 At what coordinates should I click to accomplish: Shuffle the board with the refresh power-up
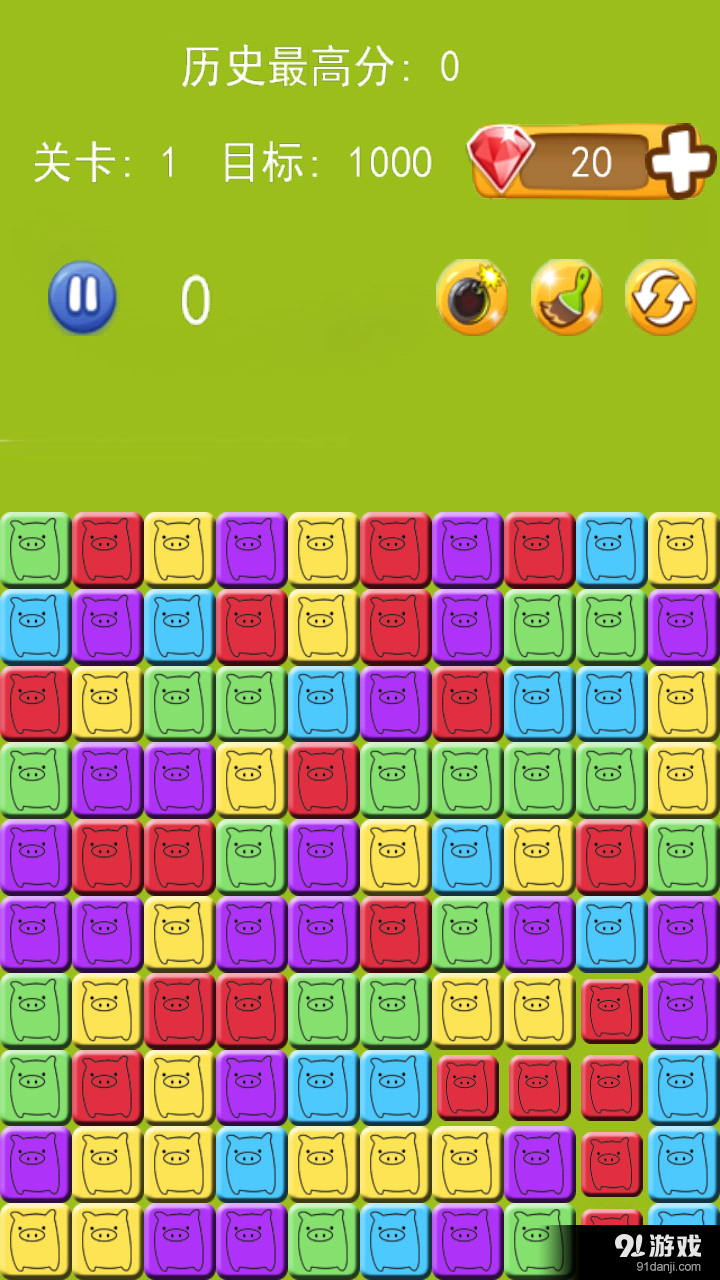click(x=661, y=297)
